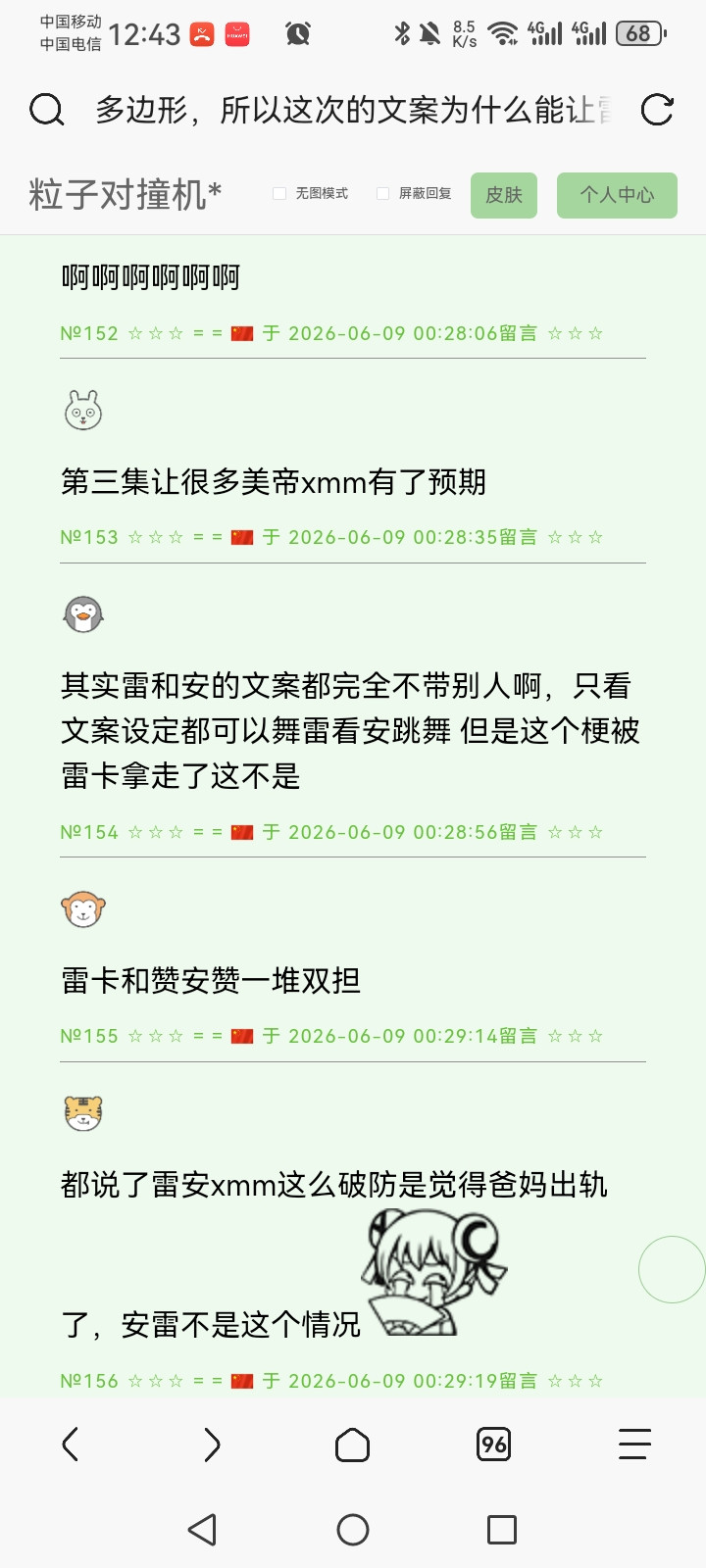This screenshot has height=1568, width=706.
Task: Tap the search magnifier icon
Action: click(x=46, y=110)
